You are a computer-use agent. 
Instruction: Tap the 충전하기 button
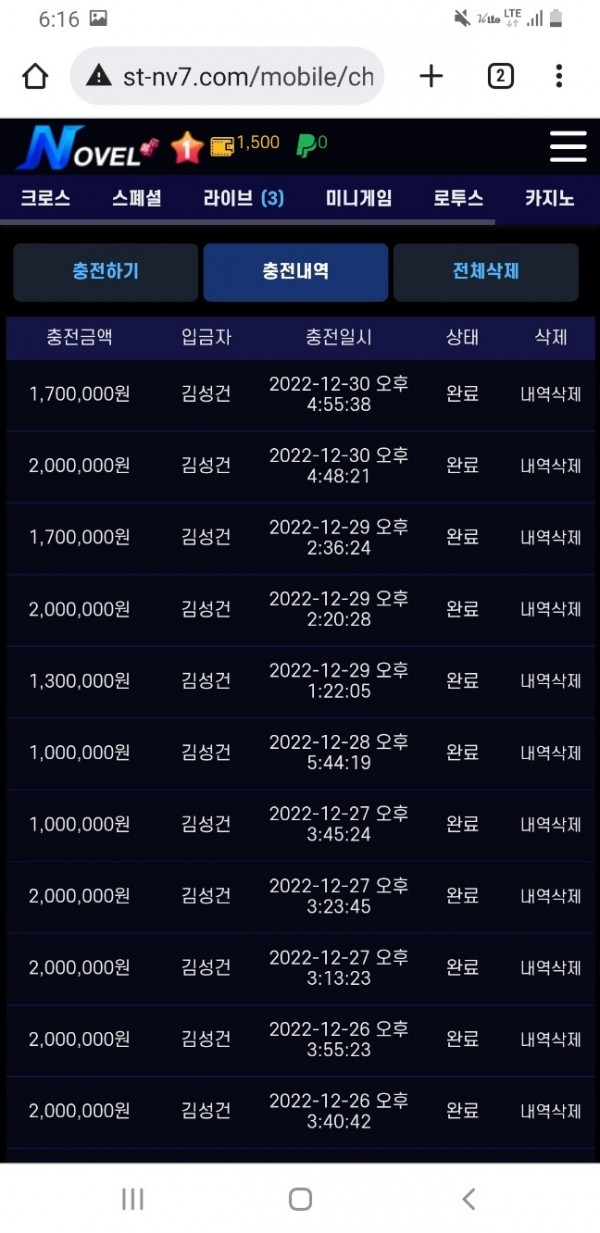click(105, 271)
